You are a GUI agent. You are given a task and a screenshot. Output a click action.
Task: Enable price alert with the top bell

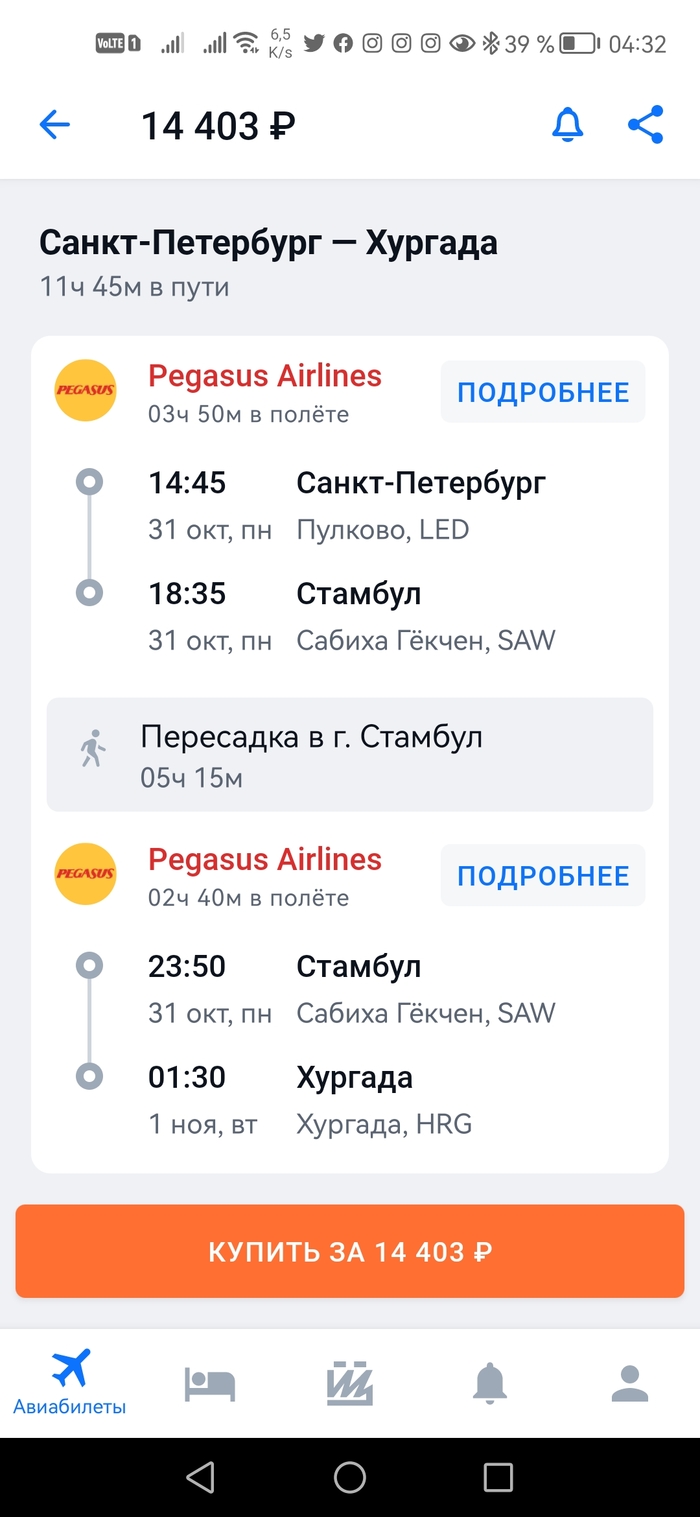point(568,125)
